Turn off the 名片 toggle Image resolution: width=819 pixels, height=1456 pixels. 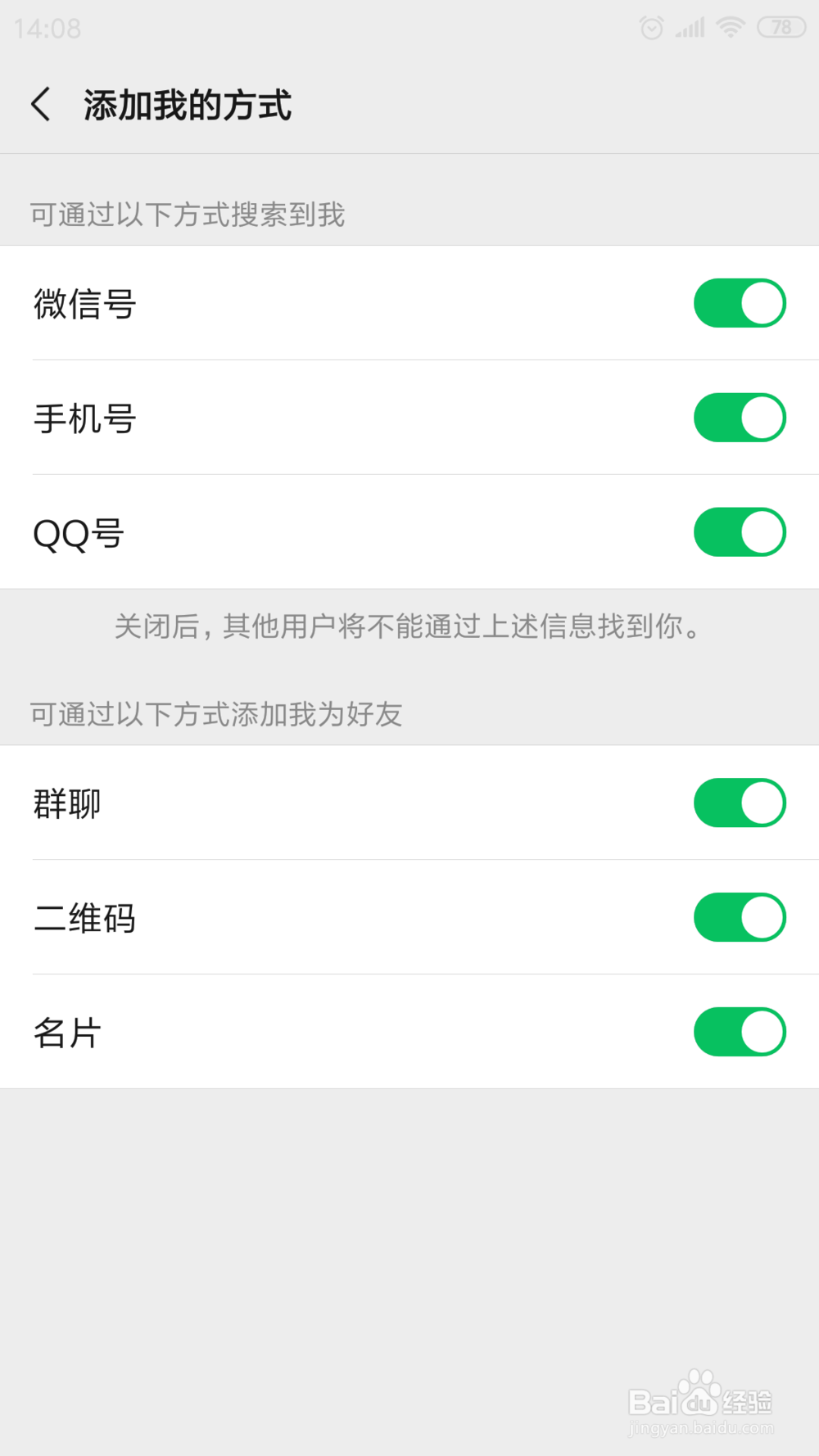[x=740, y=1032]
